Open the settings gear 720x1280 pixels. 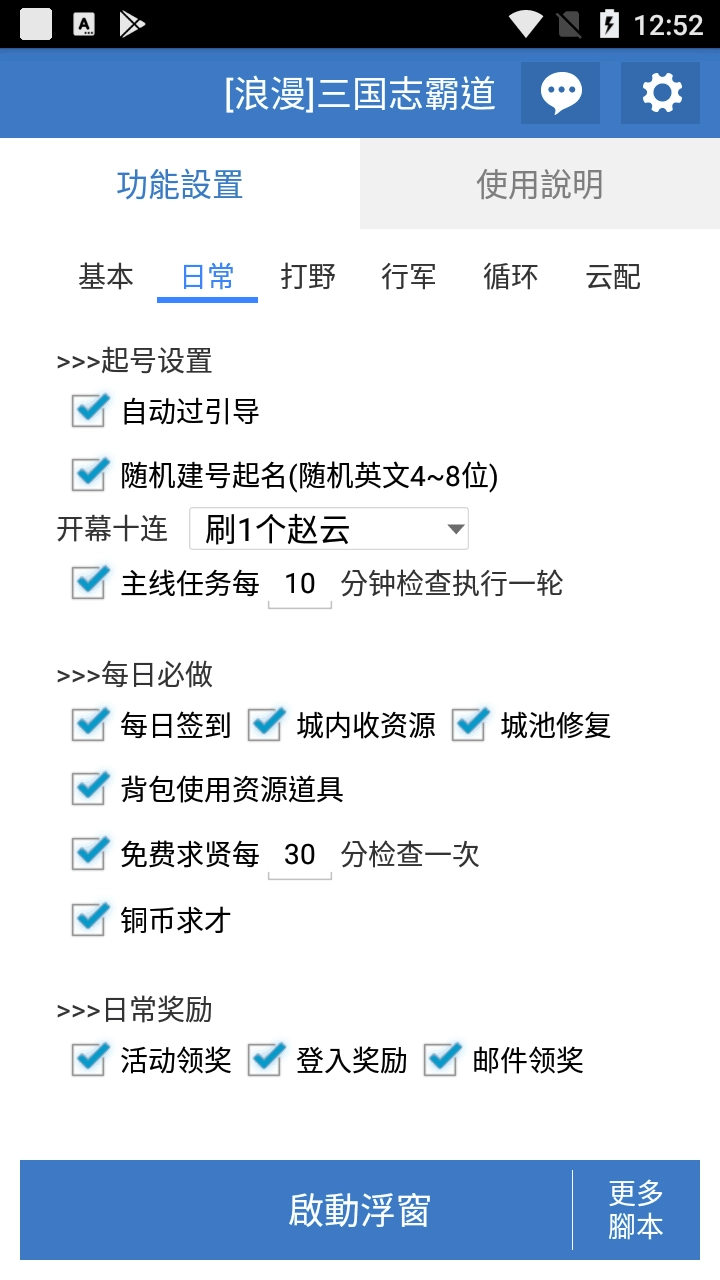[661, 93]
